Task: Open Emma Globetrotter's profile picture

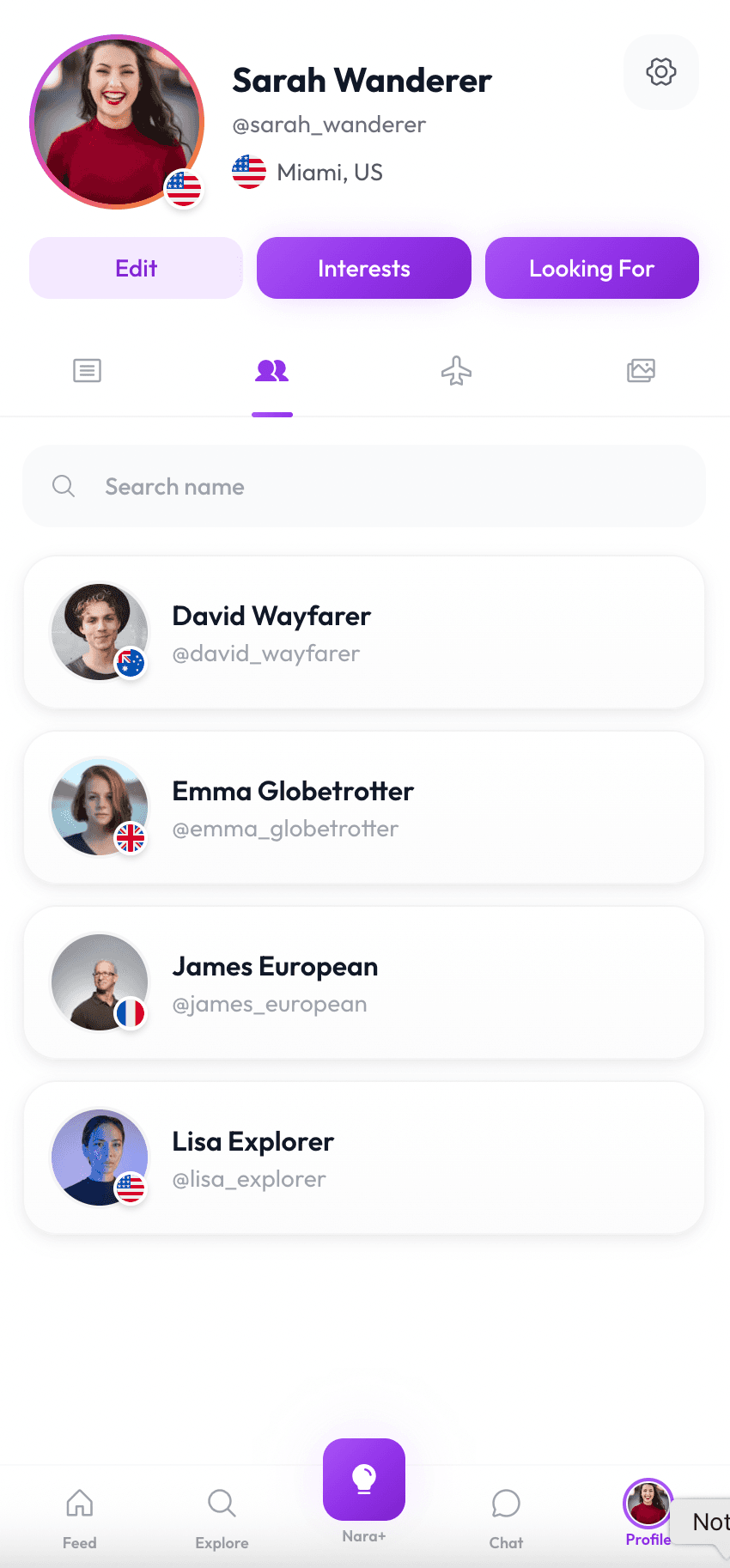Action: (100, 807)
